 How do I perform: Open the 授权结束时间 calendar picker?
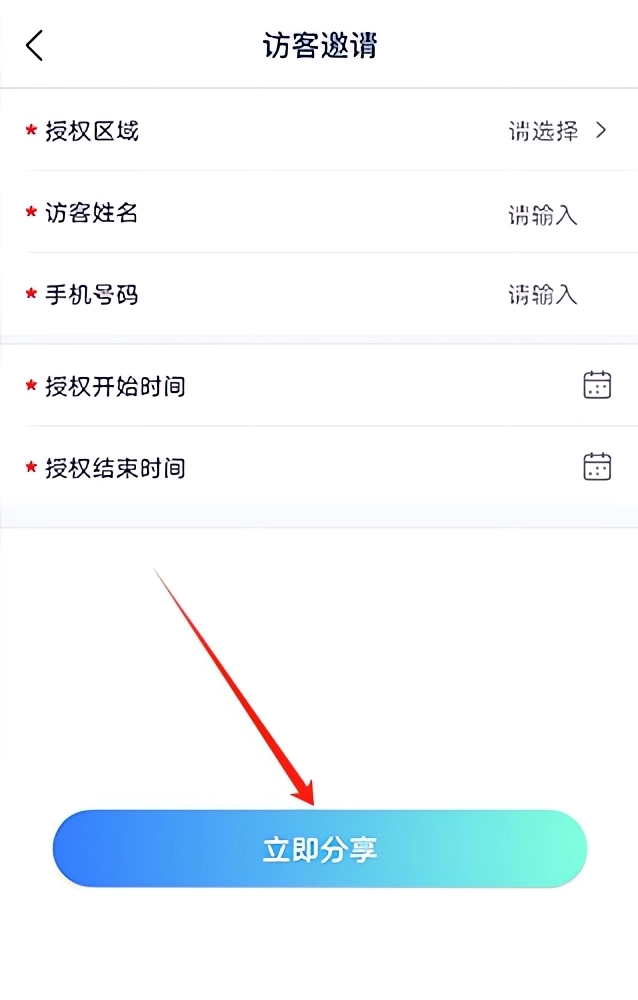coord(597,467)
